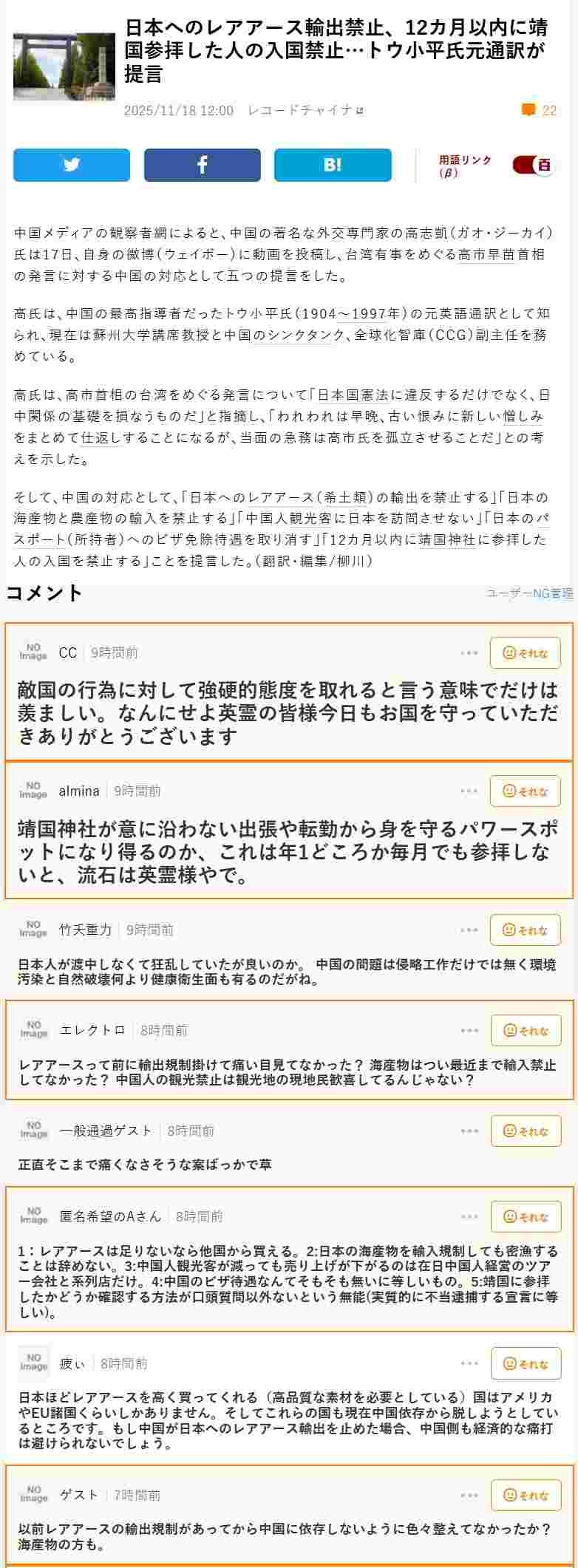Open more options on 匿名希望のAさん's comment
The width and height of the screenshot is (578, 1568).
coord(469,1217)
